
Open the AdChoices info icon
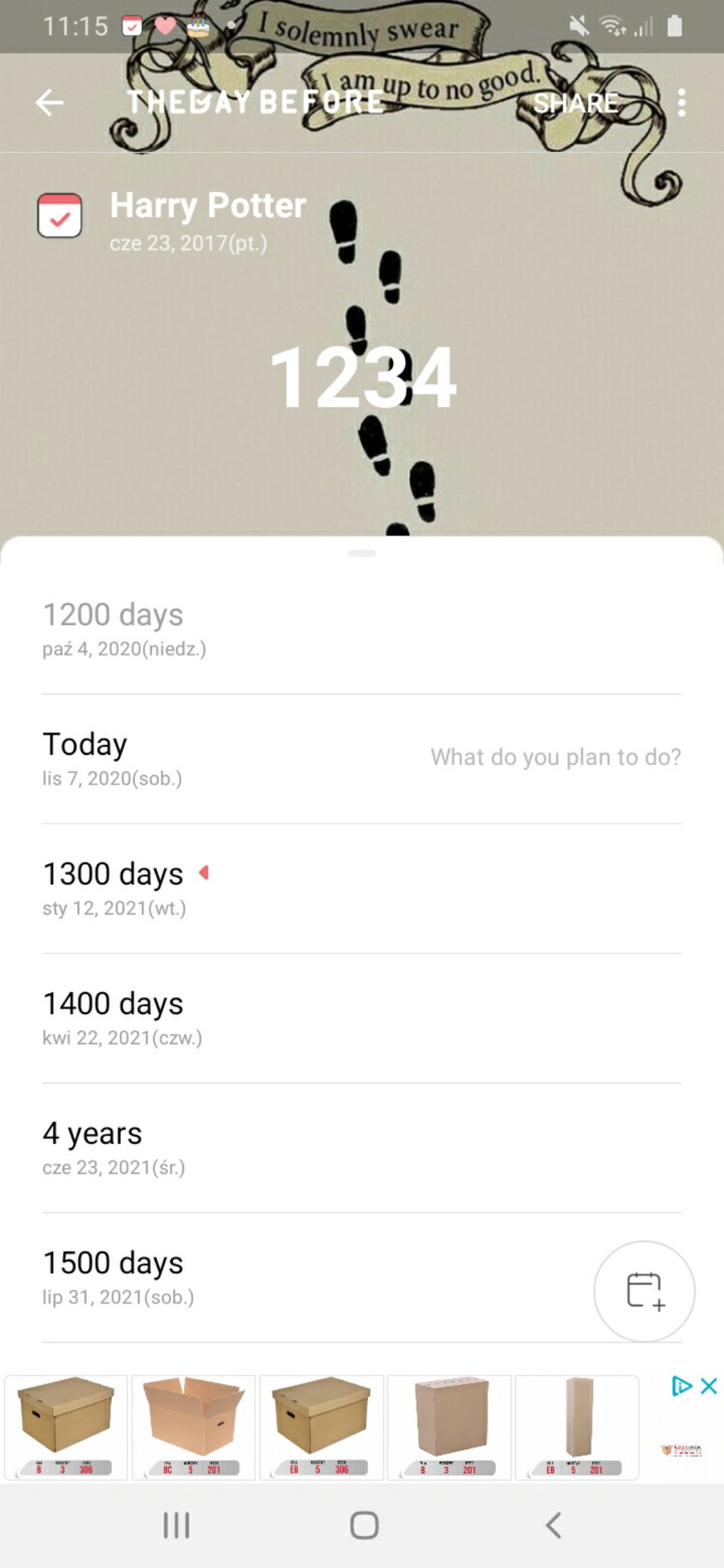point(682,1386)
